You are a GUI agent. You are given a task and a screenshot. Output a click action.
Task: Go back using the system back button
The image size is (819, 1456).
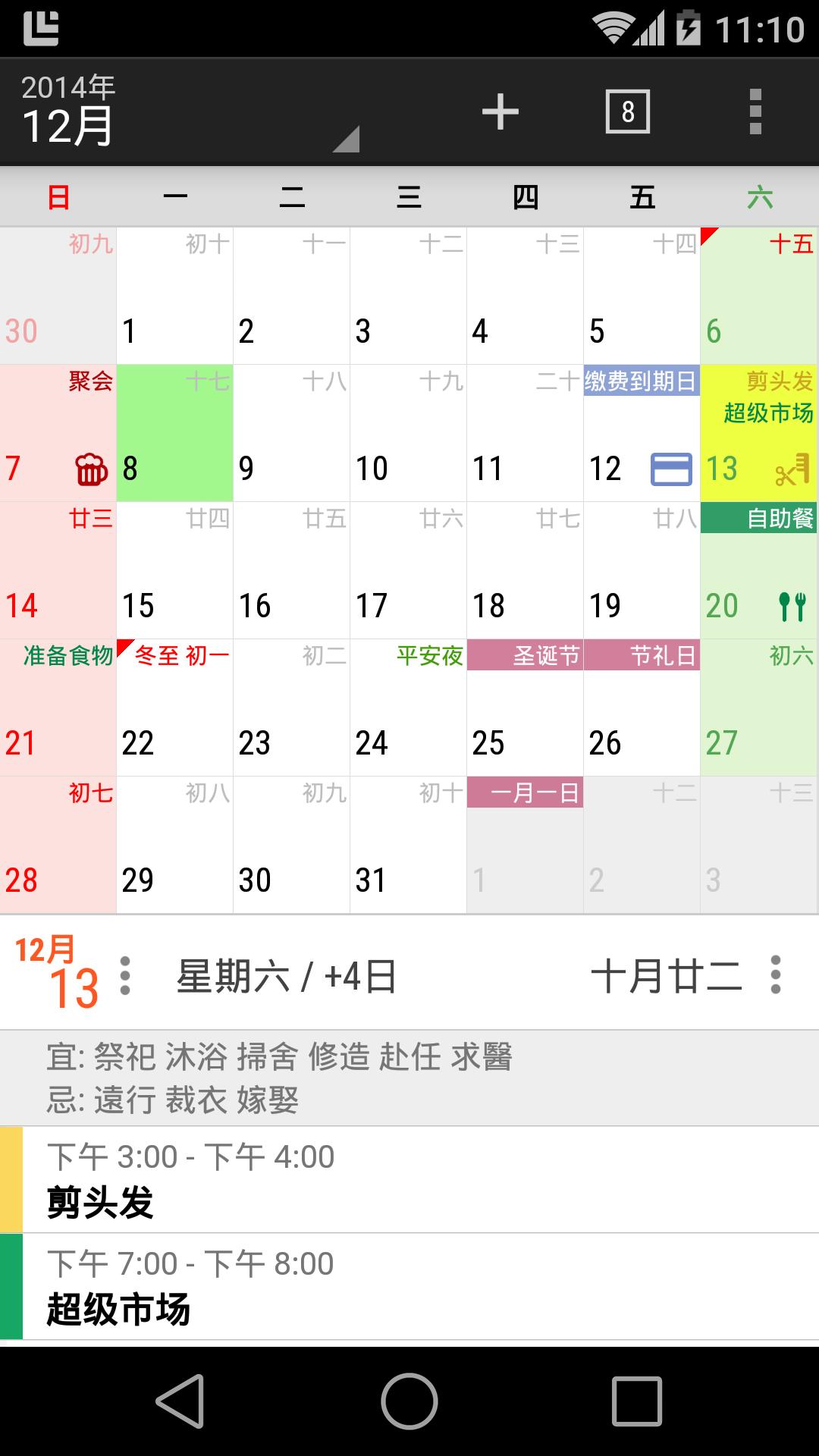(180, 1401)
